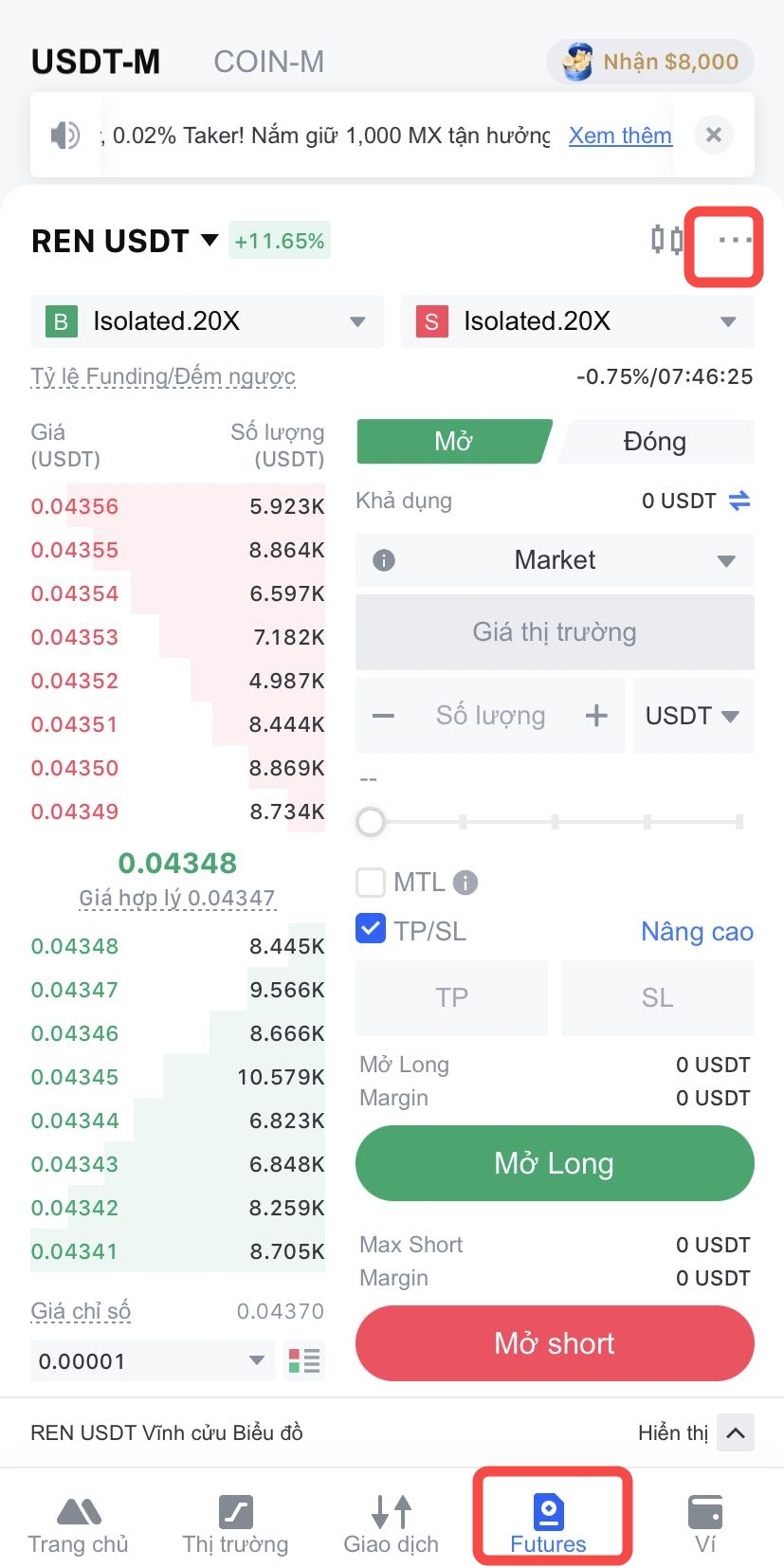Uncheck the TP/SL checkbox
Viewport: 784px width, 1568px height.
click(371, 929)
